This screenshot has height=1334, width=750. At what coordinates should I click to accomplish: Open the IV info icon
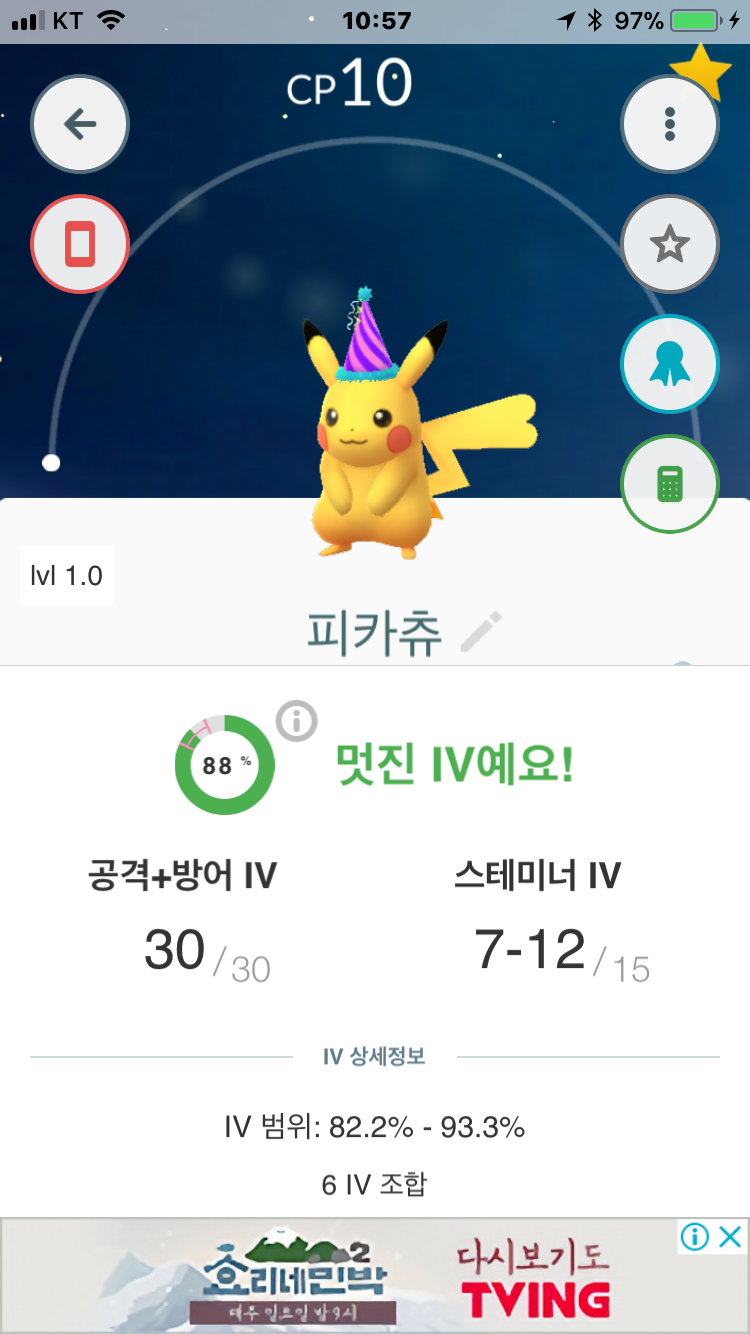click(x=296, y=721)
